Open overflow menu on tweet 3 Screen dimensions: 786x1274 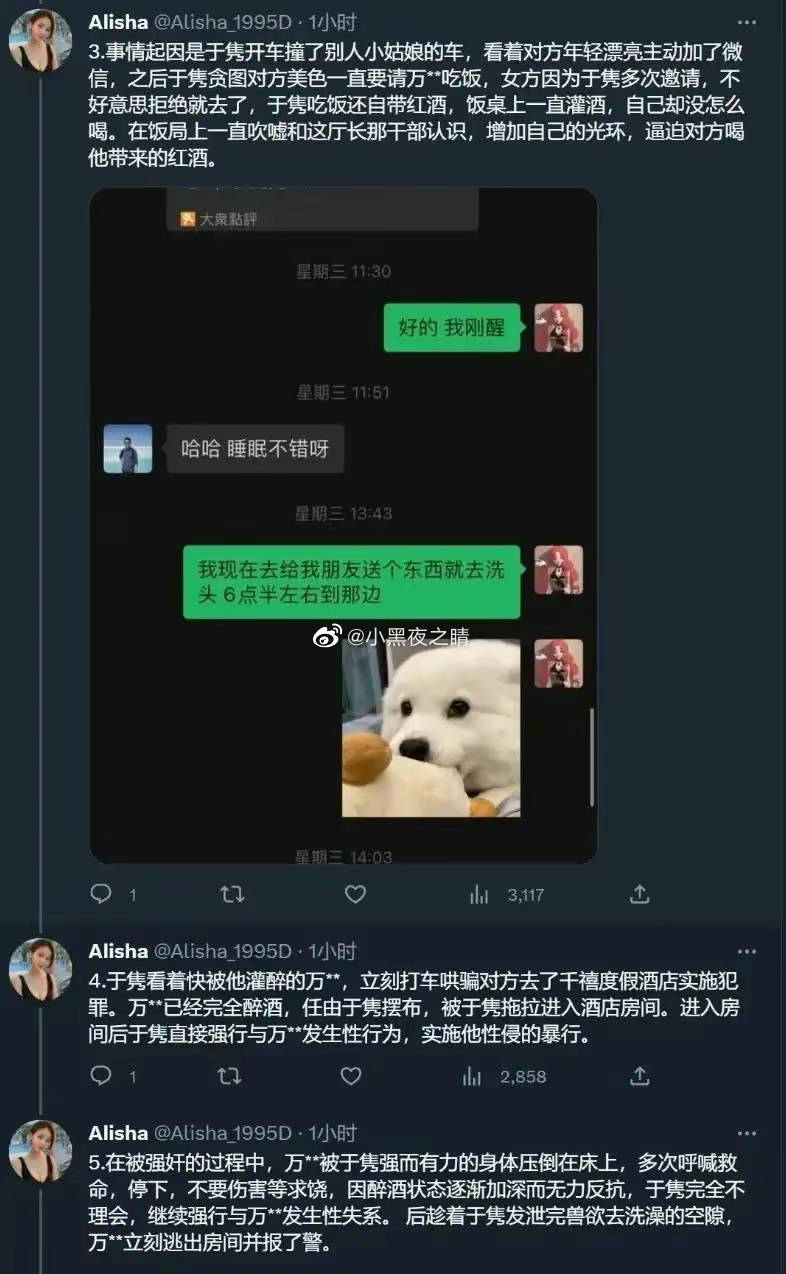(x=746, y=22)
